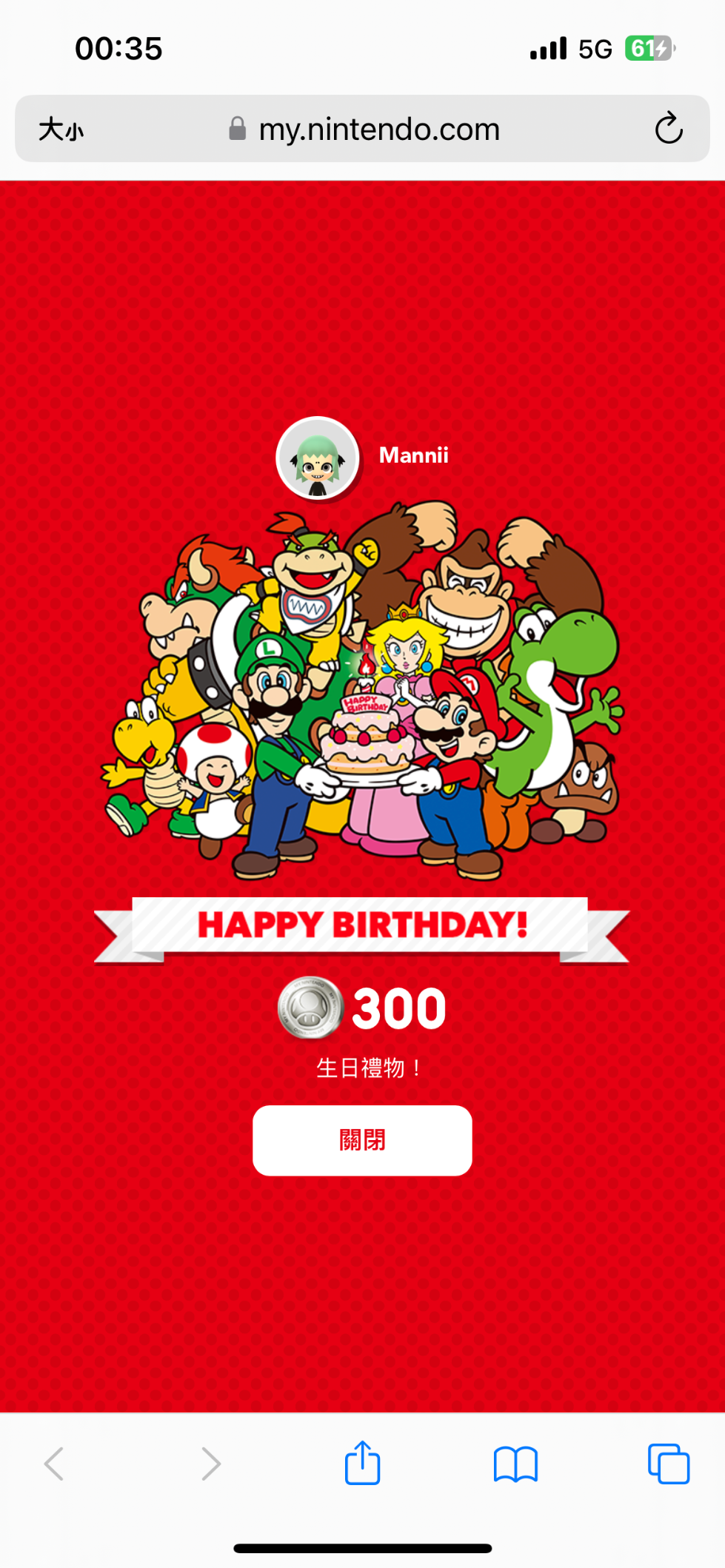Screen dimensions: 725x1568
Task: Share this page via share icon
Action: pyautogui.click(x=362, y=1463)
